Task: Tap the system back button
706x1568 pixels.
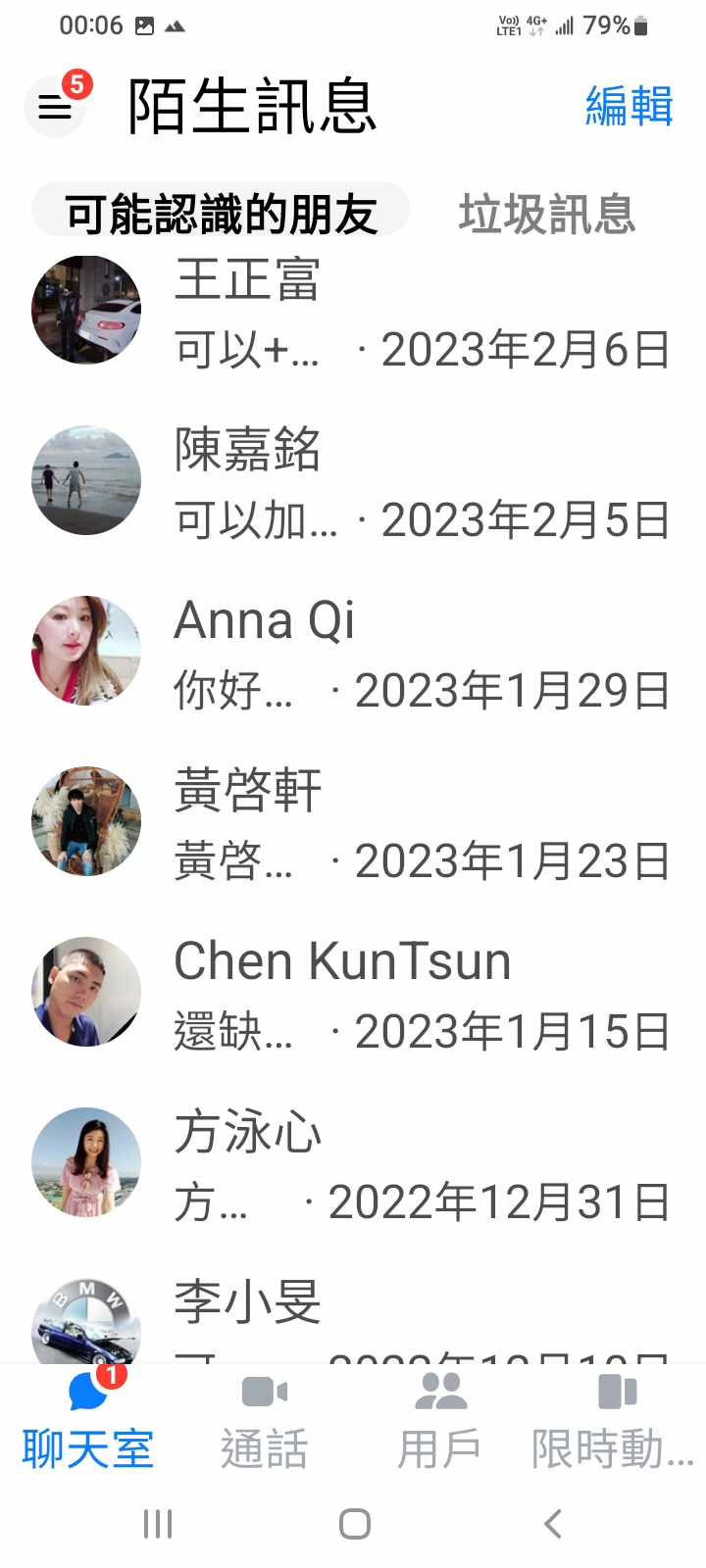Action: (553, 1524)
